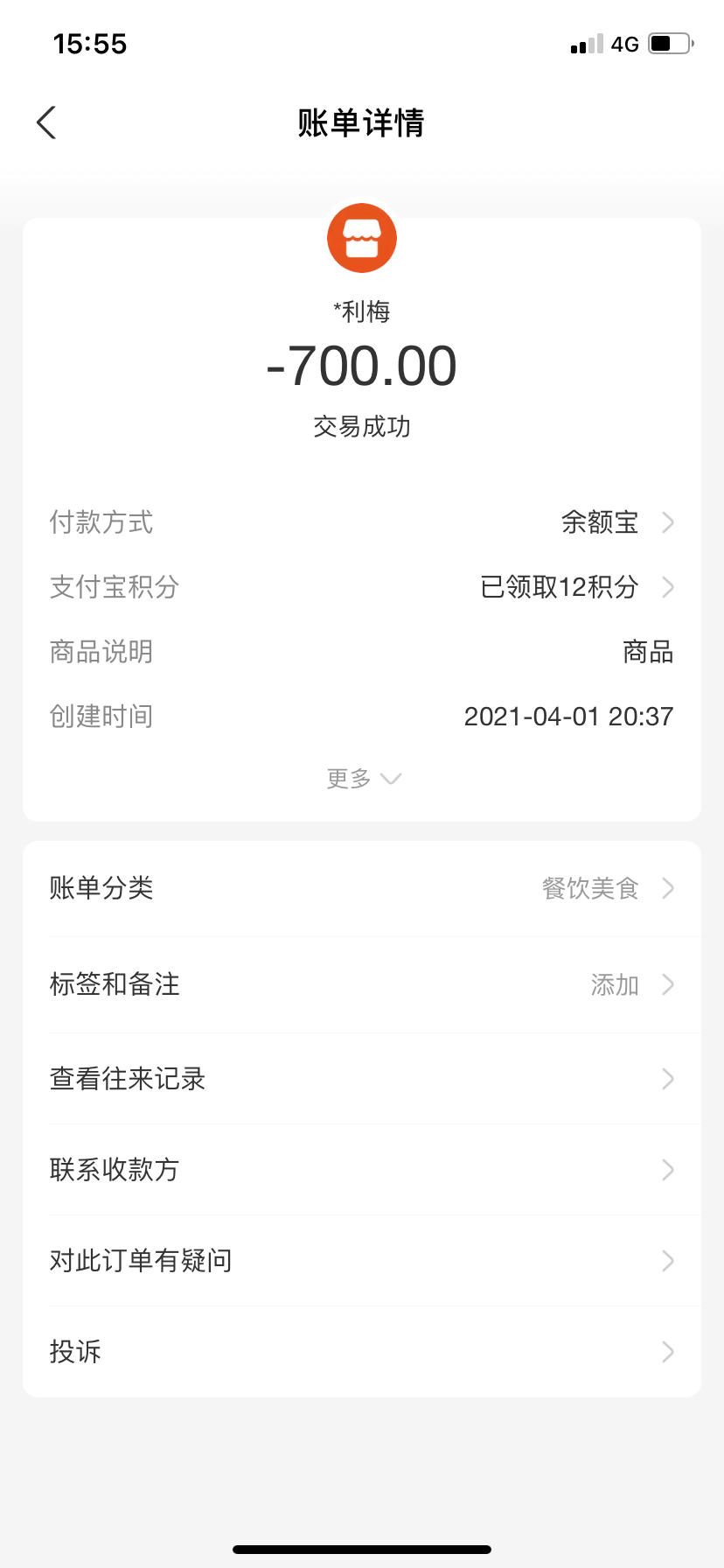The width and height of the screenshot is (724, 1568).
Task: Click 添加 to add tags and notes
Action: (615, 984)
